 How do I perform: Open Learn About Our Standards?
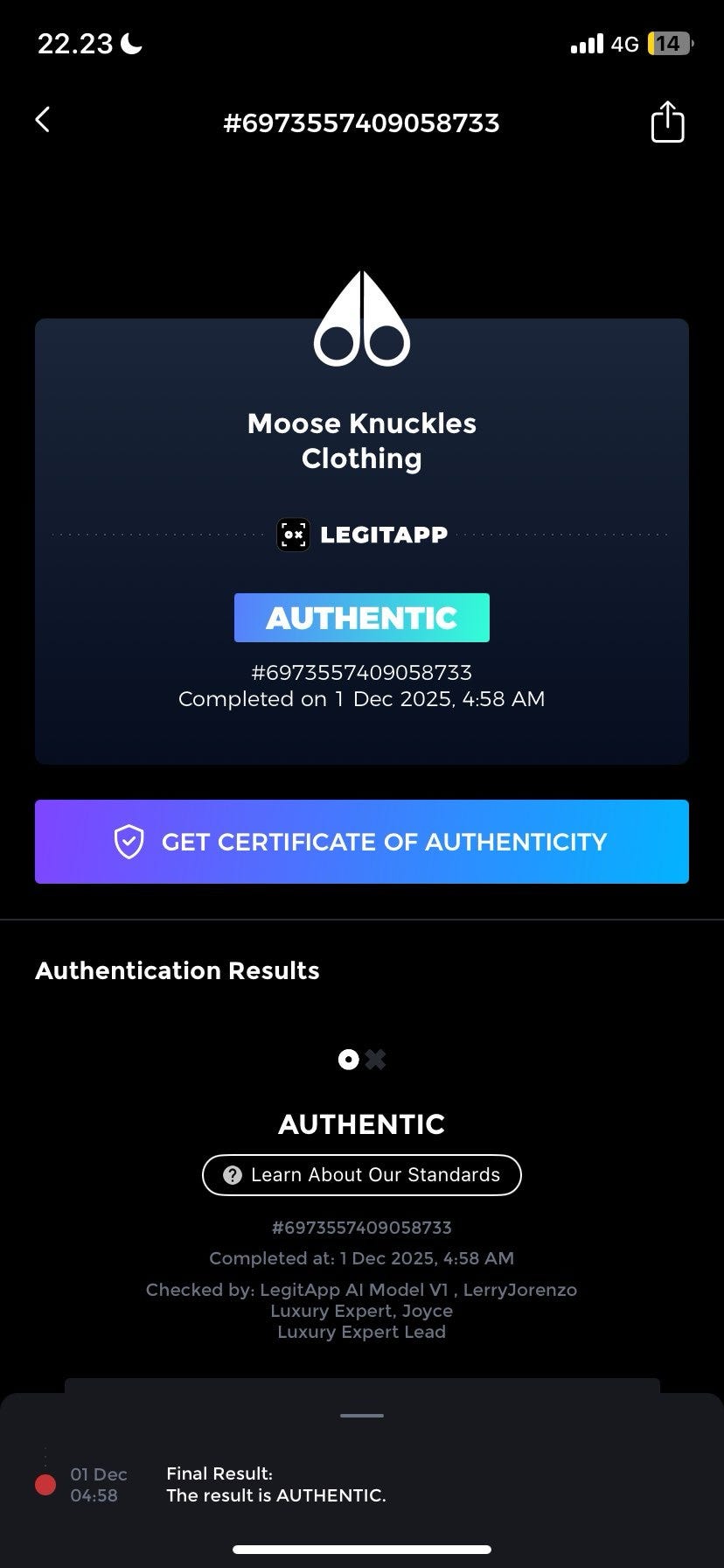coord(362,1174)
